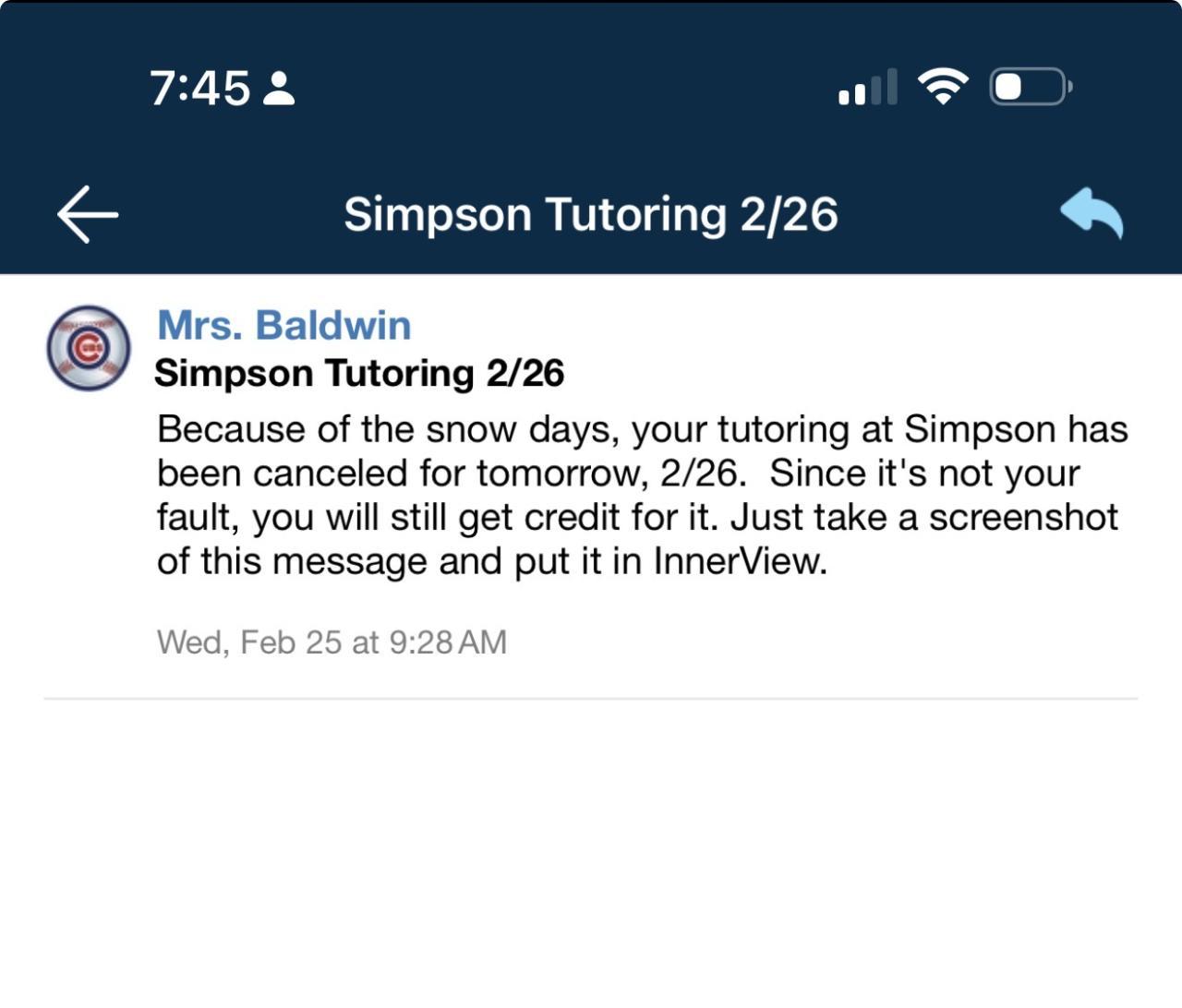This screenshot has height=1008, width=1182.
Task: Open Mrs. Baldwin's sender name
Action: click(283, 326)
